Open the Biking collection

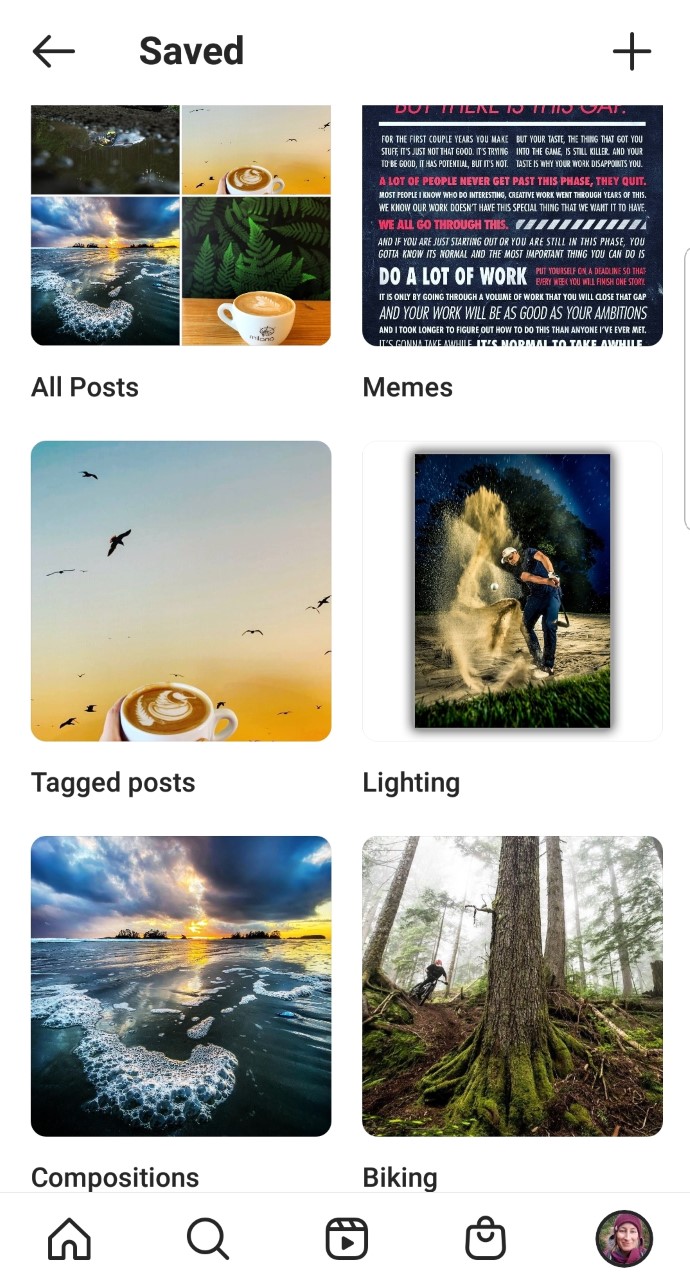512,986
